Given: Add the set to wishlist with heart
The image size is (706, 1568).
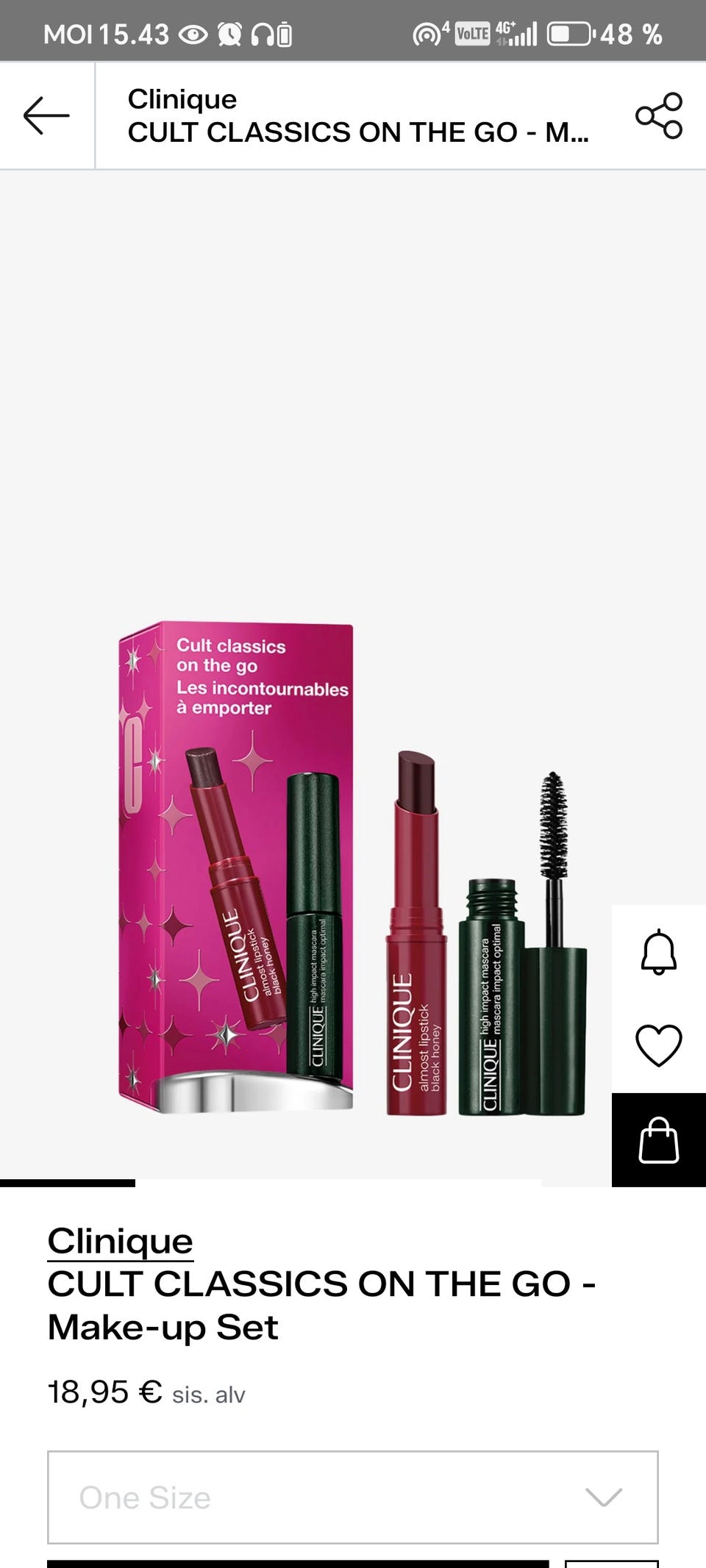Looking at the screenshot, I should tap(658, 1045).
